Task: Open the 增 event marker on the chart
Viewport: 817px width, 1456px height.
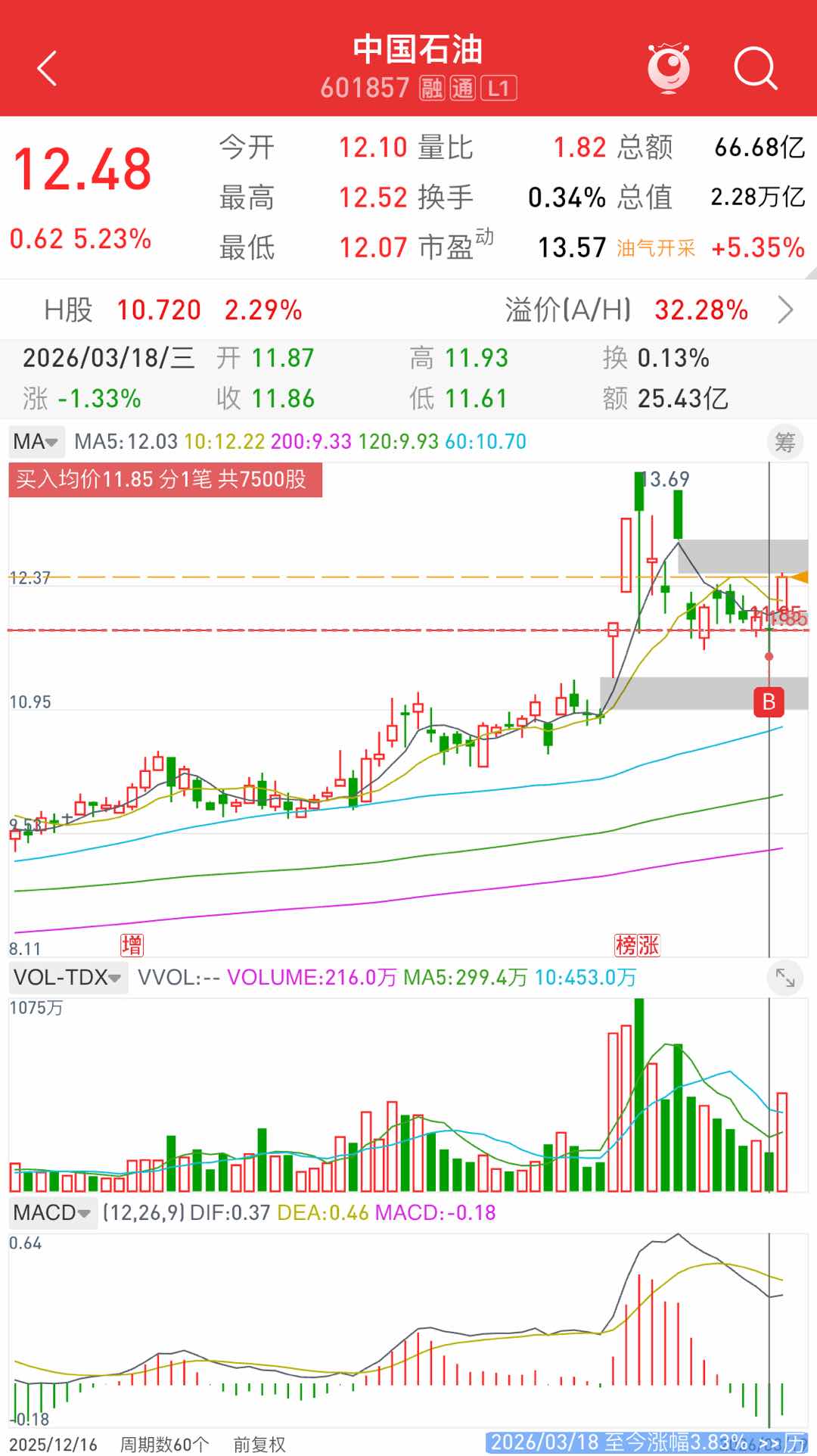Action: point(132,944)
